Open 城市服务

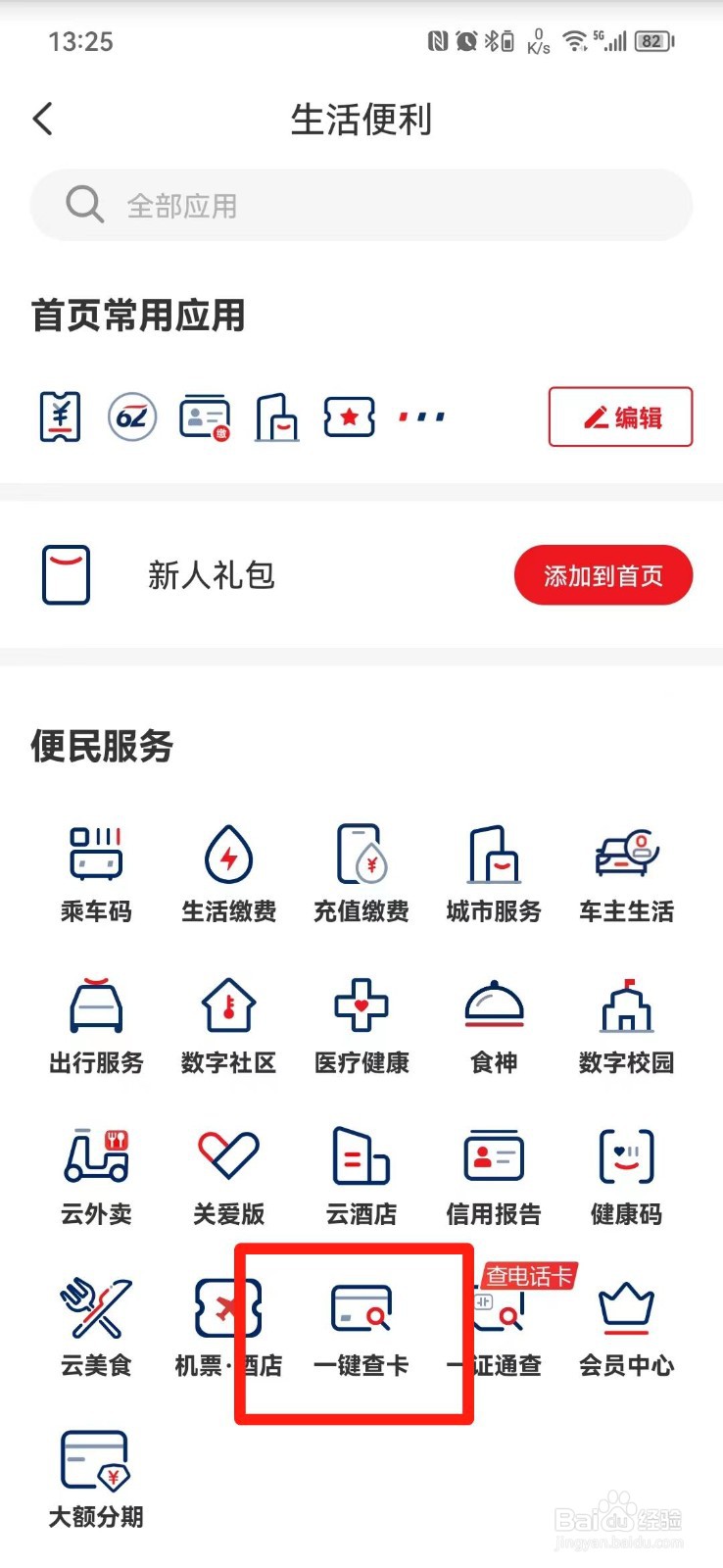point(494,874)
